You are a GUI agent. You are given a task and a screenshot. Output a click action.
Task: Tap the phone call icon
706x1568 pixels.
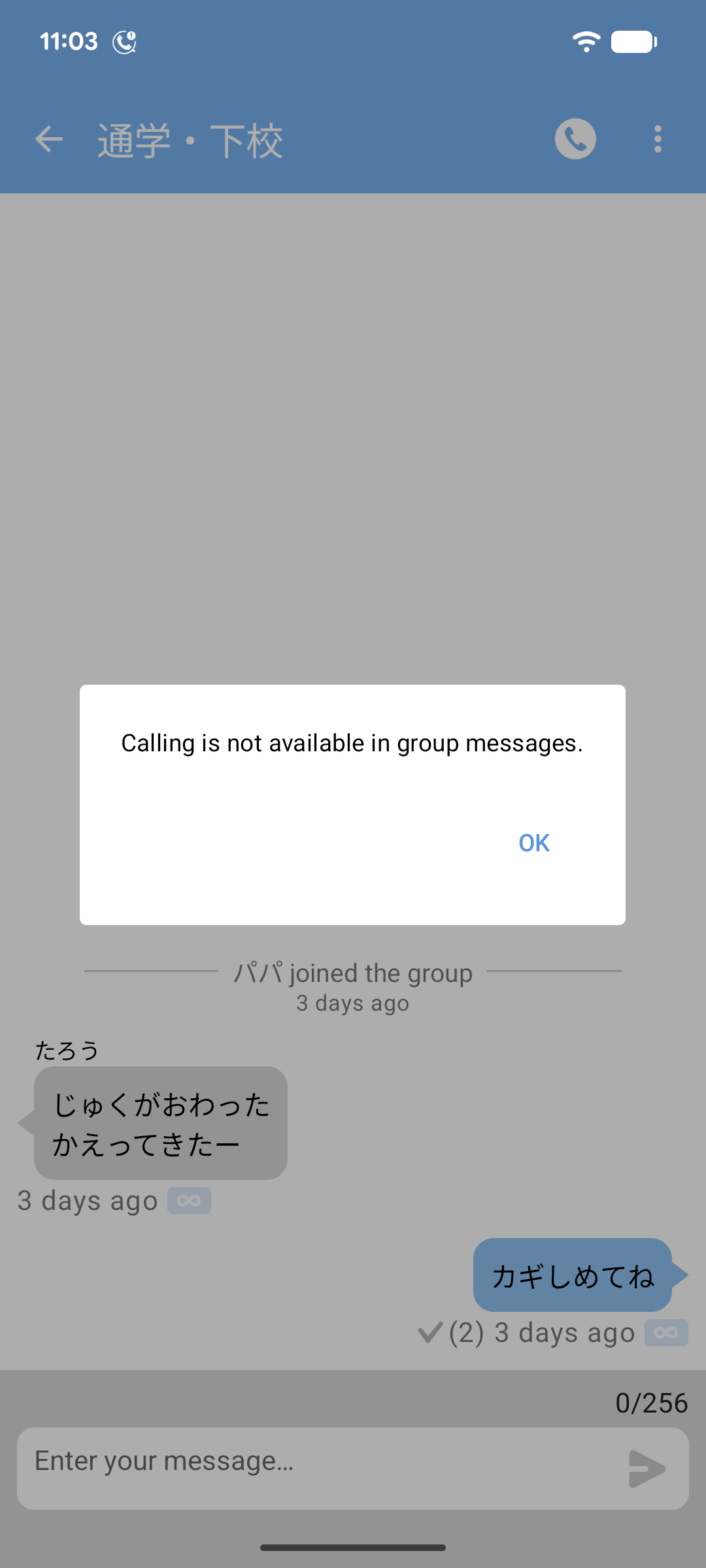575,139
